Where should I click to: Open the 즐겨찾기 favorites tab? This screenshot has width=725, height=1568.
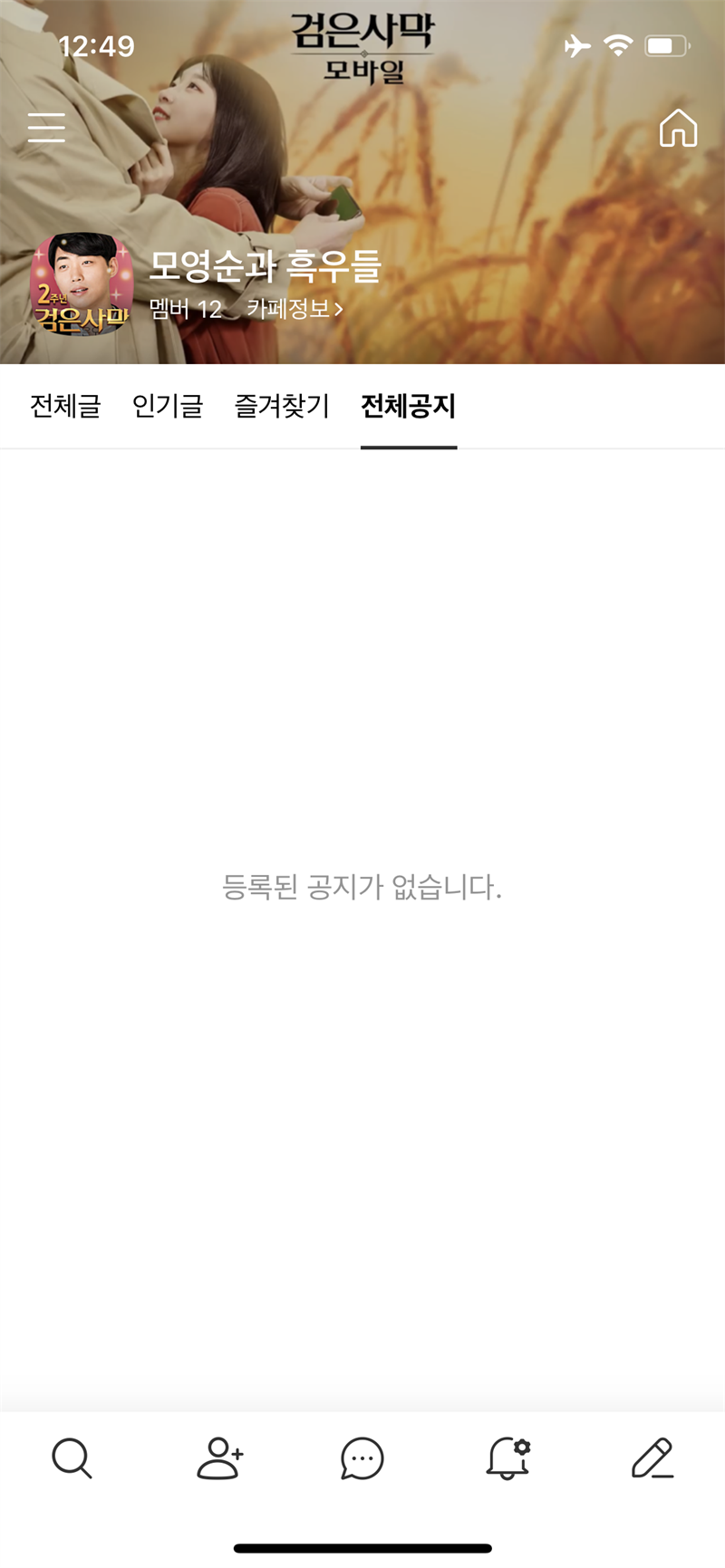(282, 406)
